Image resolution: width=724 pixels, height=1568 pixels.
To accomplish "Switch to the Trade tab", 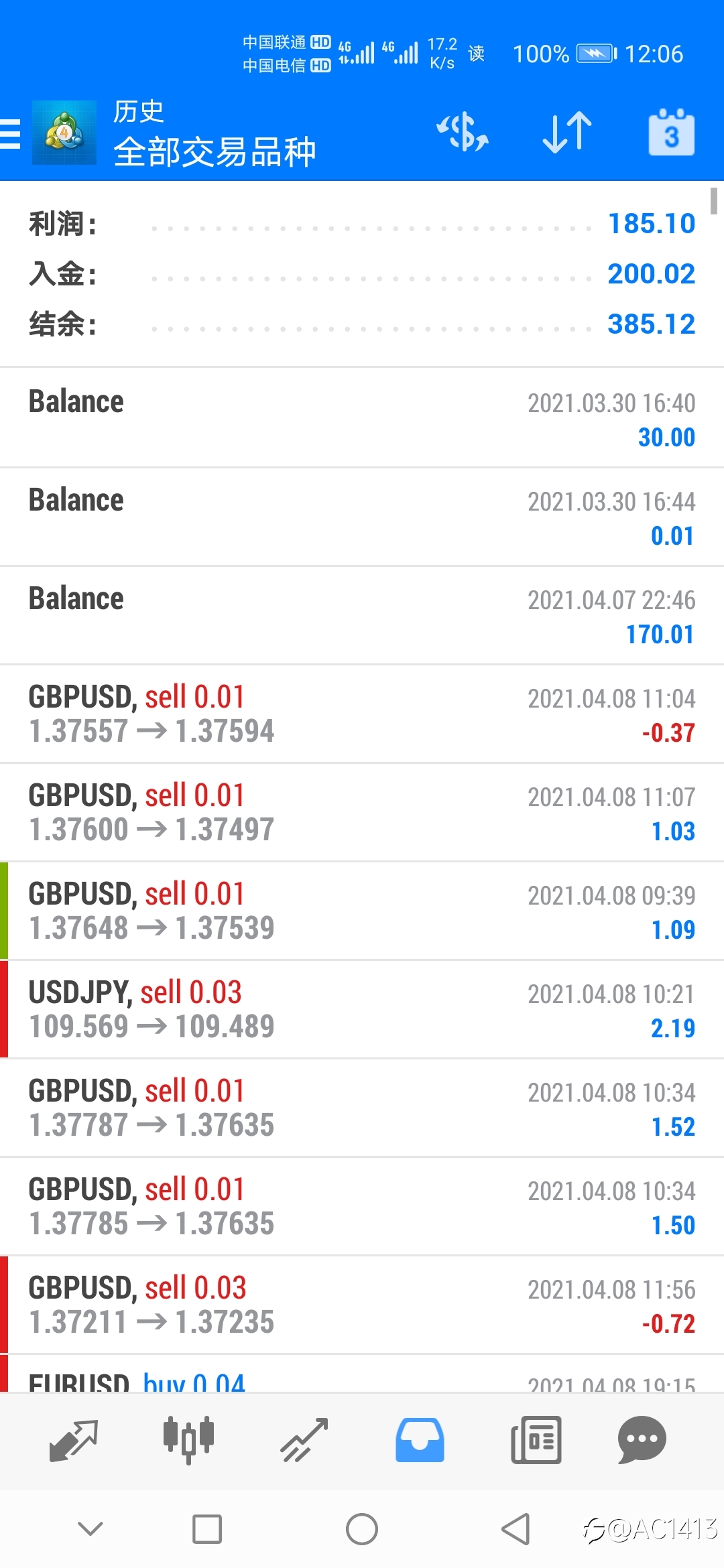I will tap(304, 1440).
